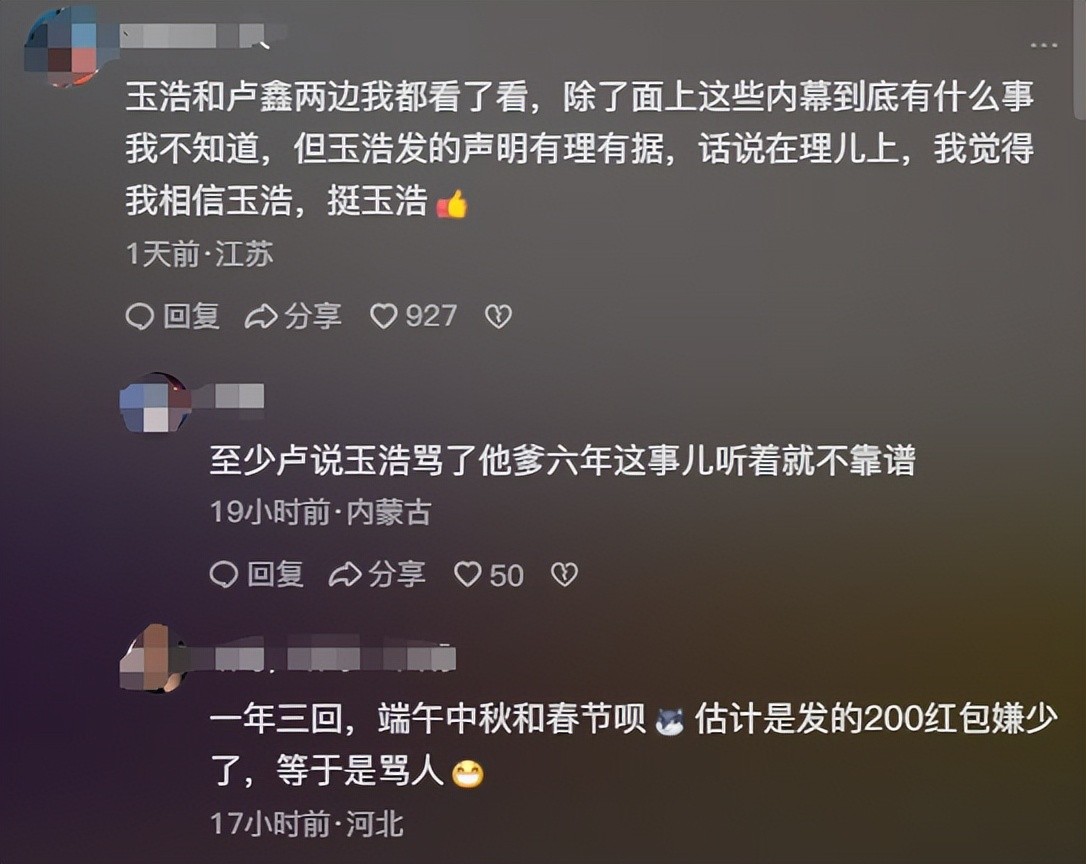Open the avatar of the 河北 commenter
This screenshot has height=864, width=1086.
153,658
